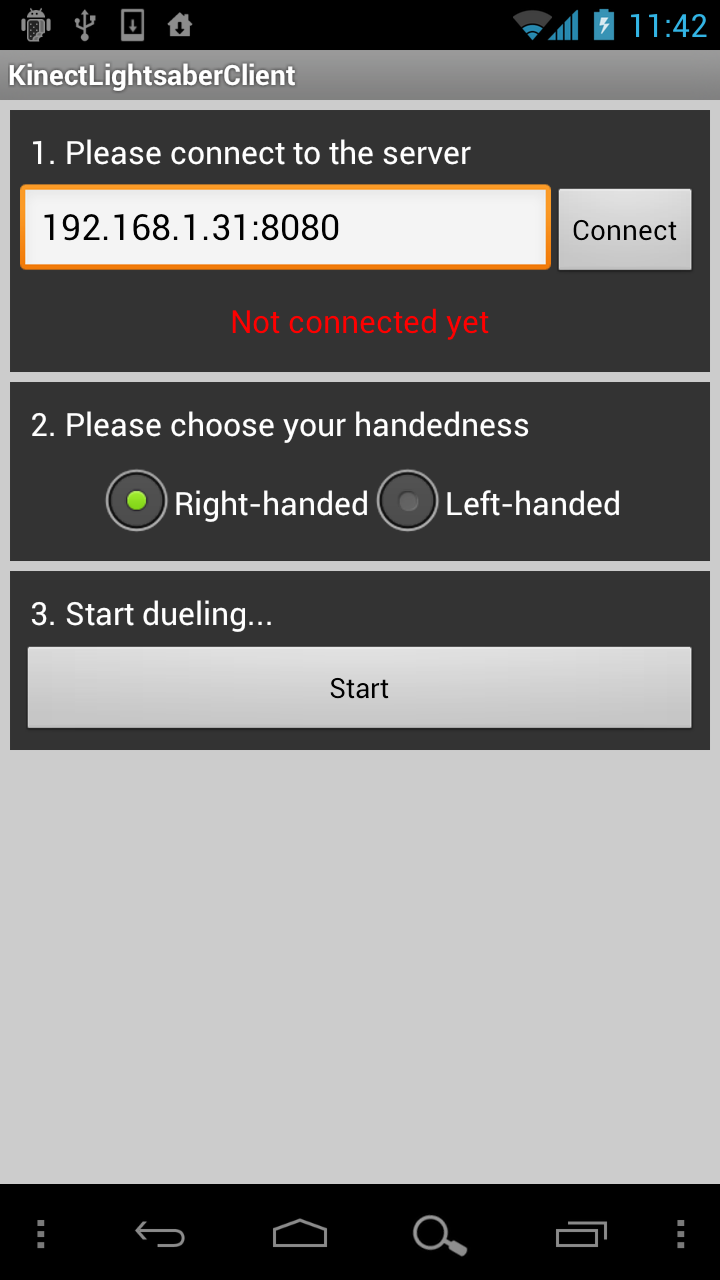Select the Right-handed option
The height and width of the screenshot is (1280, 720).
[x=238, y=501]
